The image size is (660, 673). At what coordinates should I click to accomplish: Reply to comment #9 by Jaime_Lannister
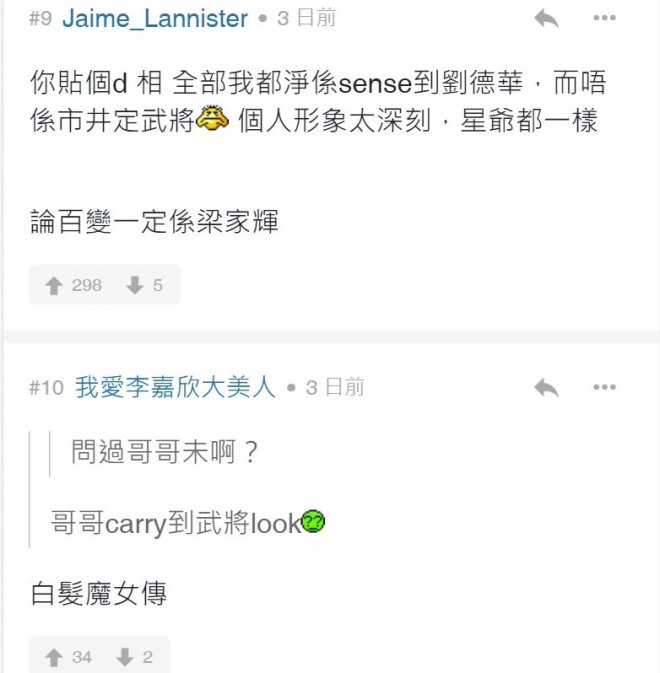pos(546,19)
